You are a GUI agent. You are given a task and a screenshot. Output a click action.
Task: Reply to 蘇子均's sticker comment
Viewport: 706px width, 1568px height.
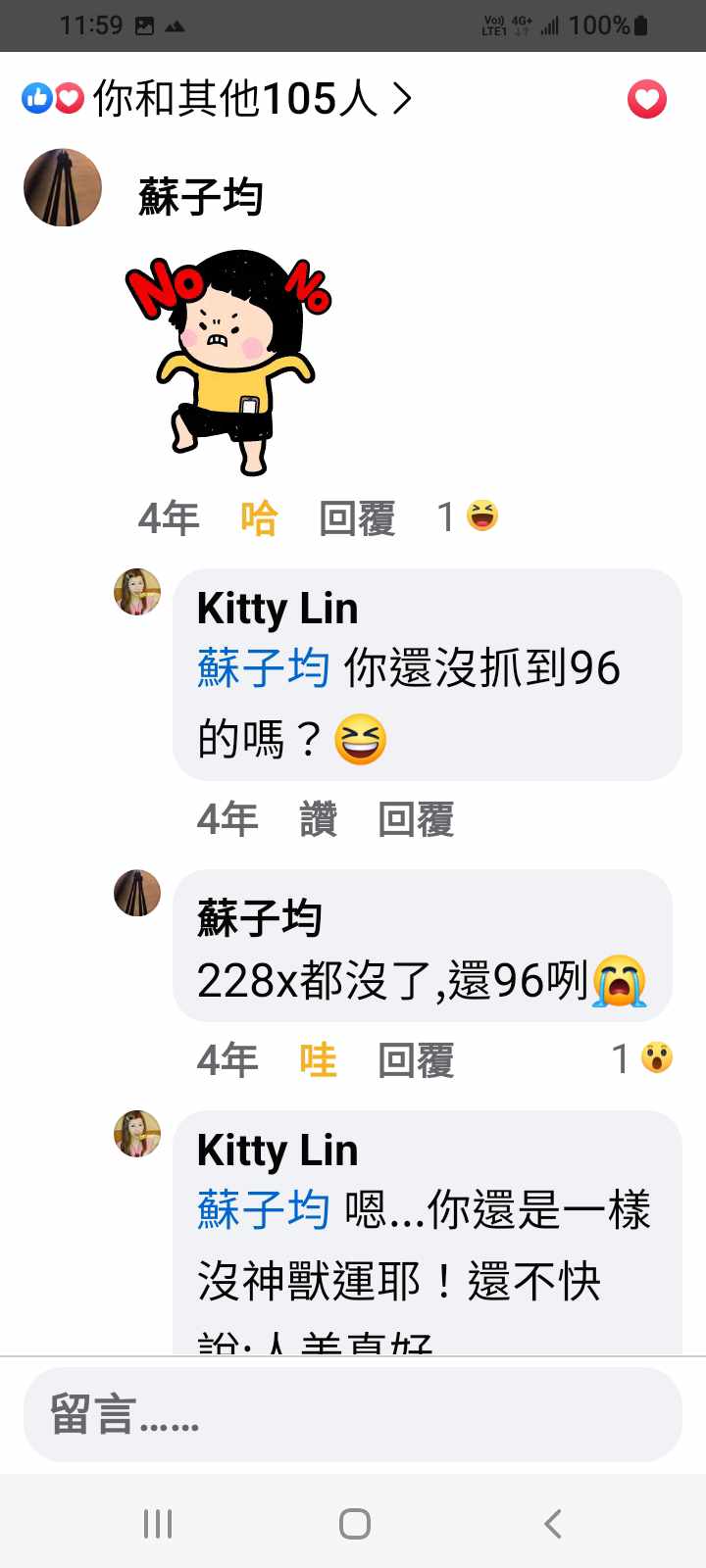pyautogui.click(x=357, y=517)
